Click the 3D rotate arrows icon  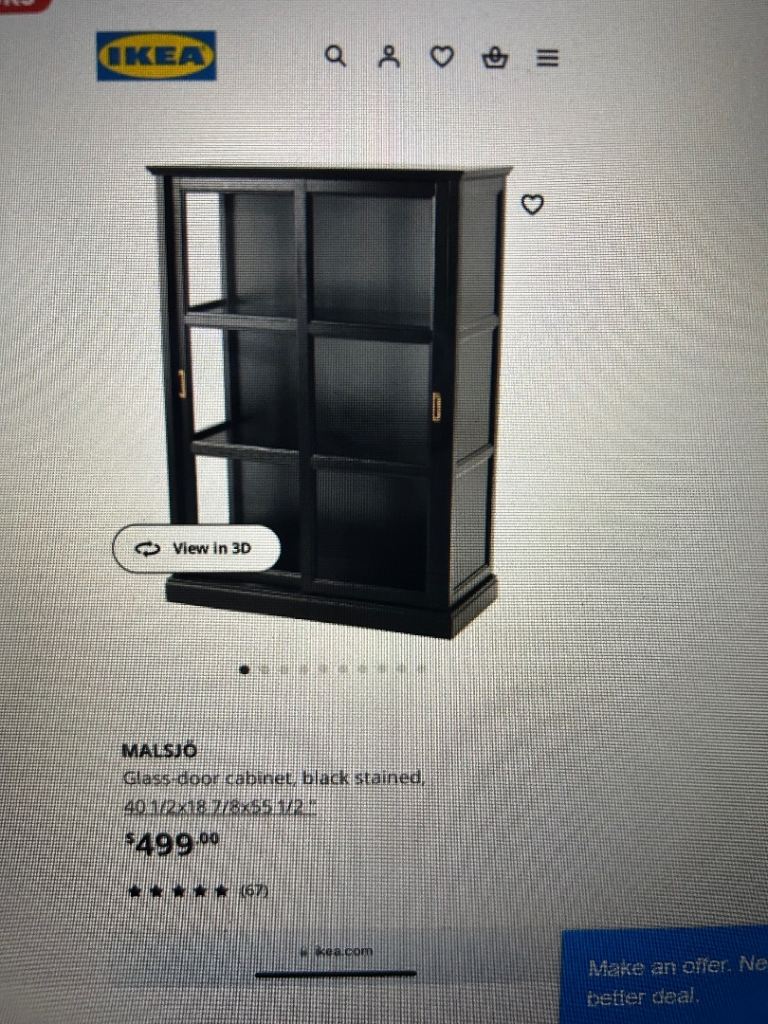[x=148, y=548]
